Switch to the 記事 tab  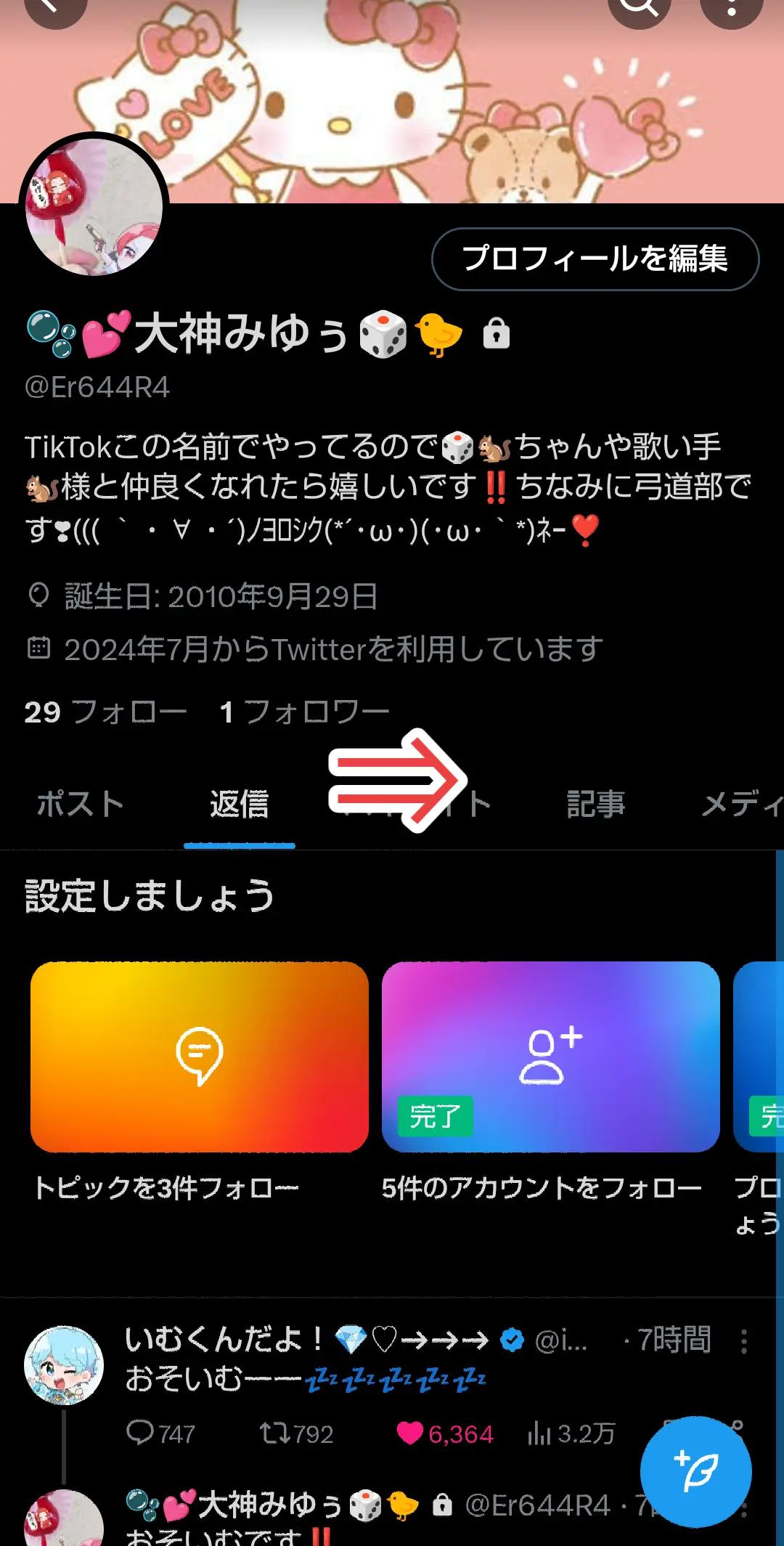(595, 805)
